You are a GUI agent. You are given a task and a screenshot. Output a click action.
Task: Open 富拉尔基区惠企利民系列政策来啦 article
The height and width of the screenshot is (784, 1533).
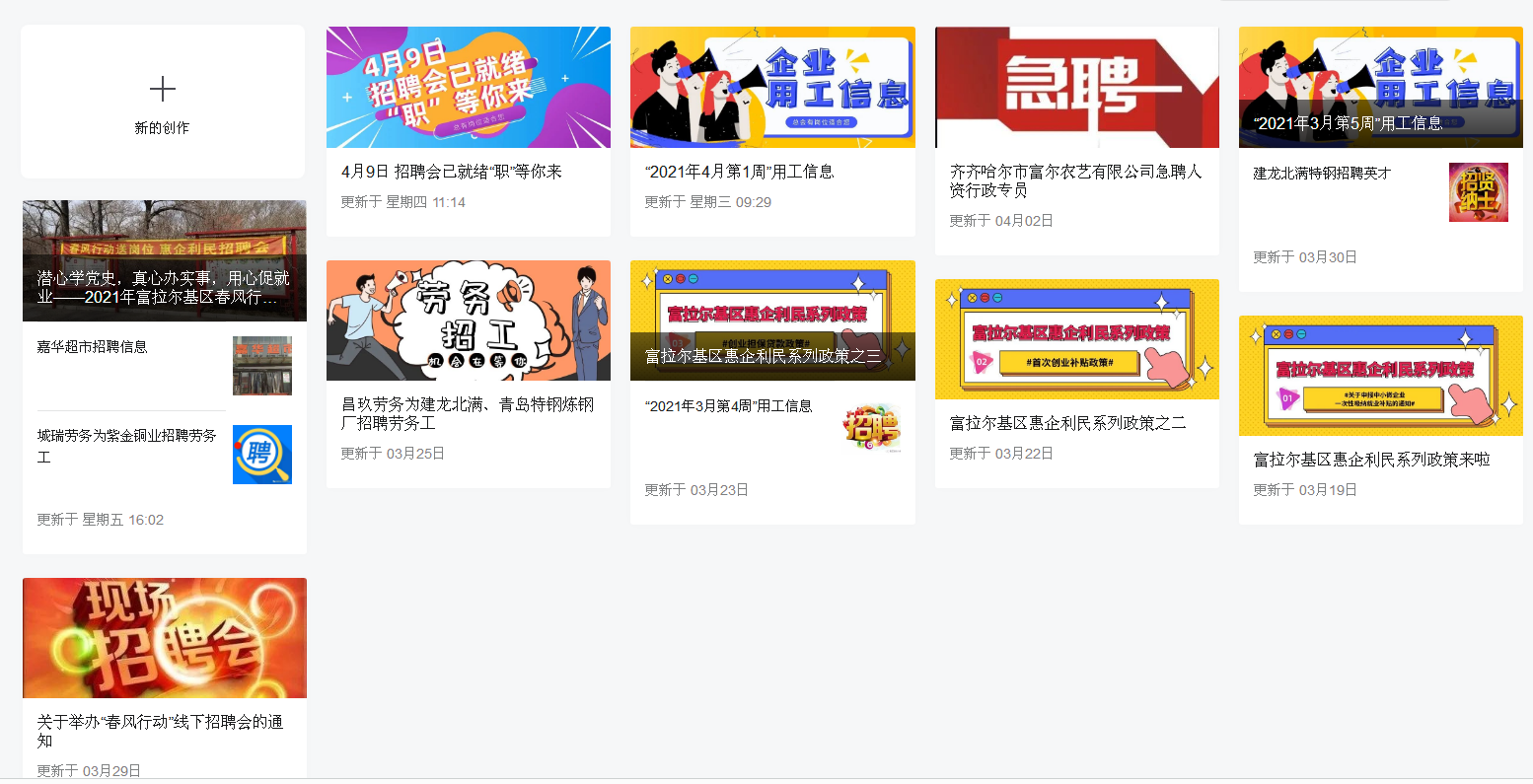(1371, 460)
